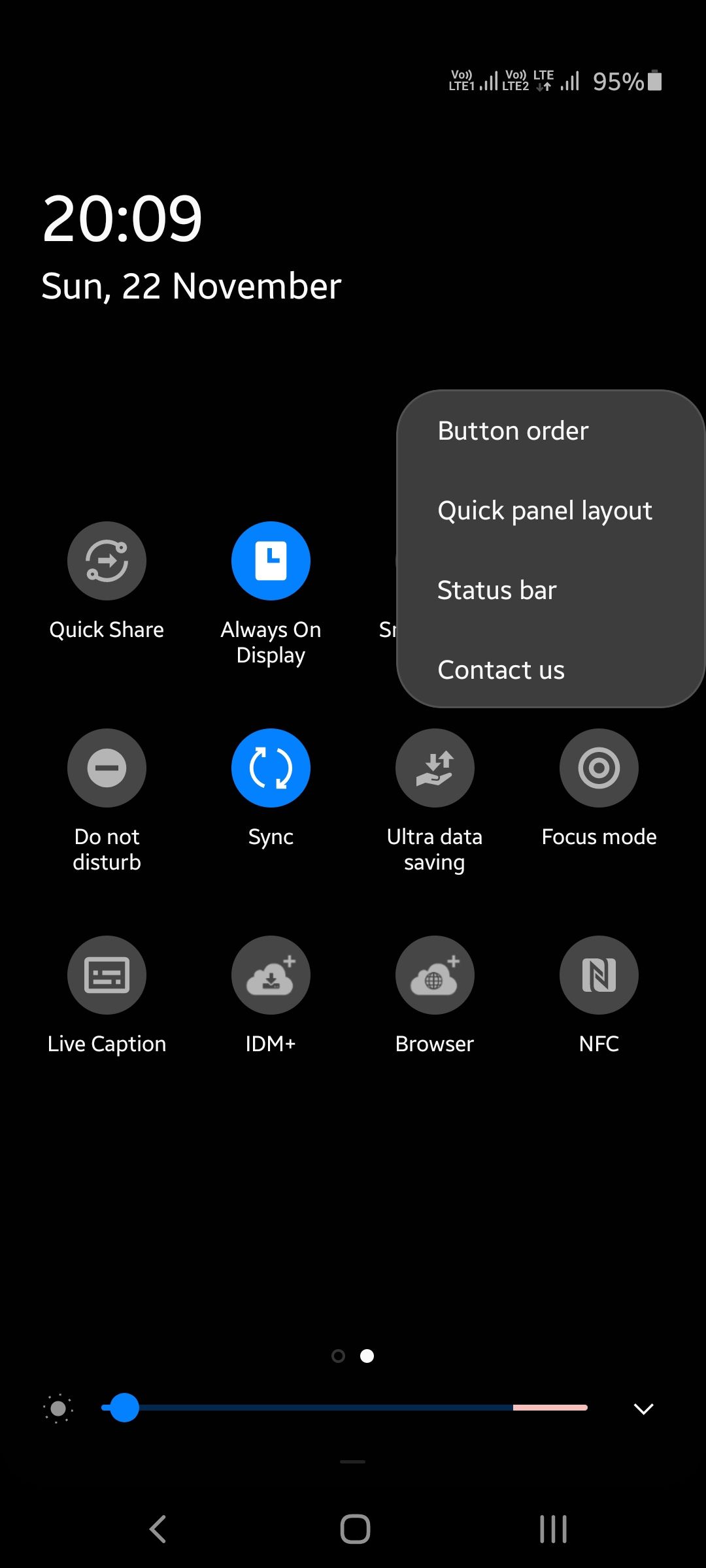Open Quick panel layout option

tap(545, 510)
